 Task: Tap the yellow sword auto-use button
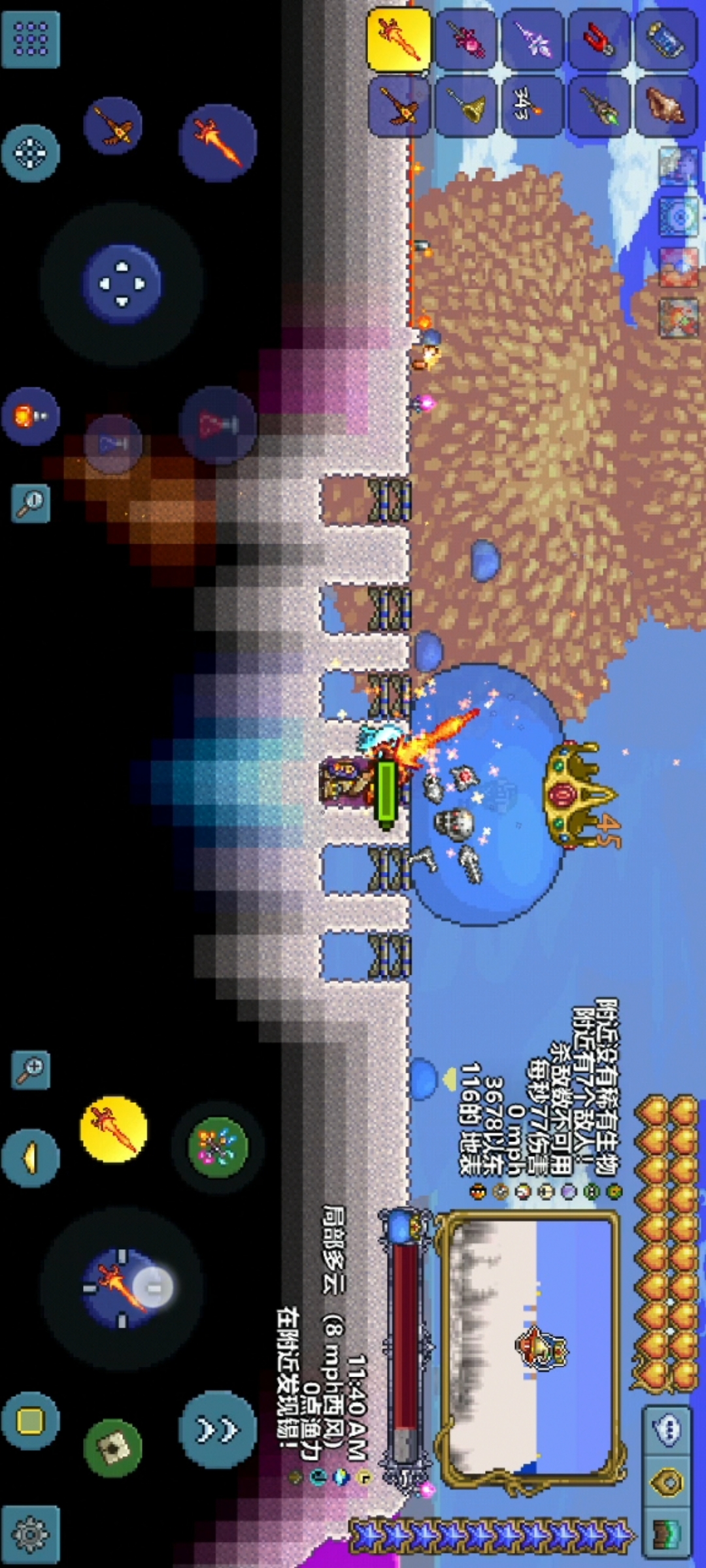113,1129
